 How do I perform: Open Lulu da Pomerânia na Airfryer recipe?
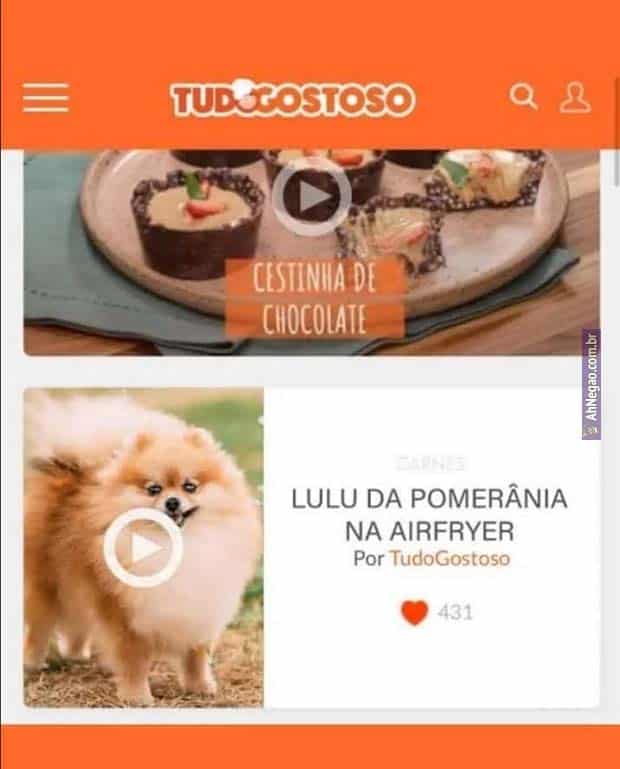(x=429, y=513)
